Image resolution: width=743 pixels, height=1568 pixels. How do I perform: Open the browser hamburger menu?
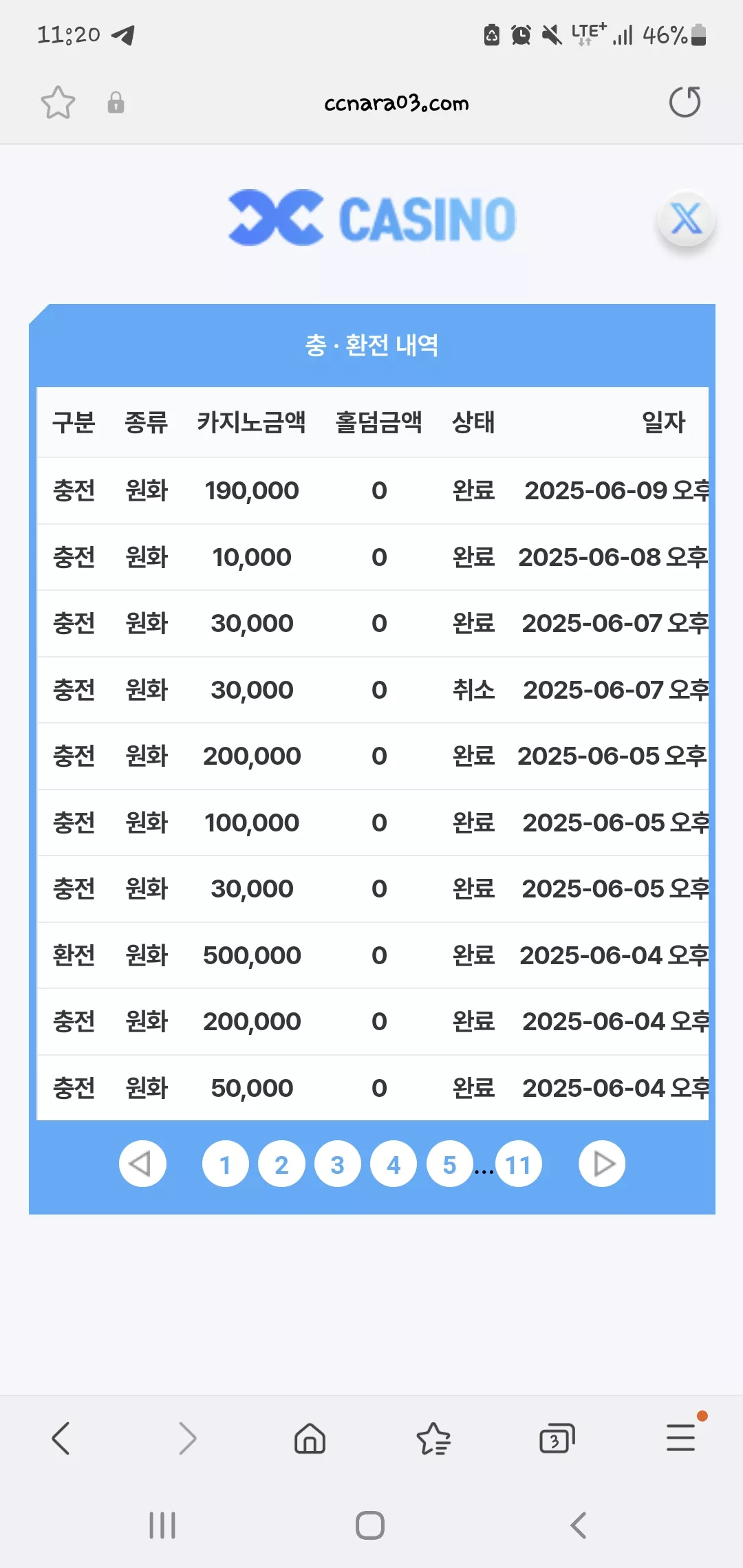pos(681,1437)
